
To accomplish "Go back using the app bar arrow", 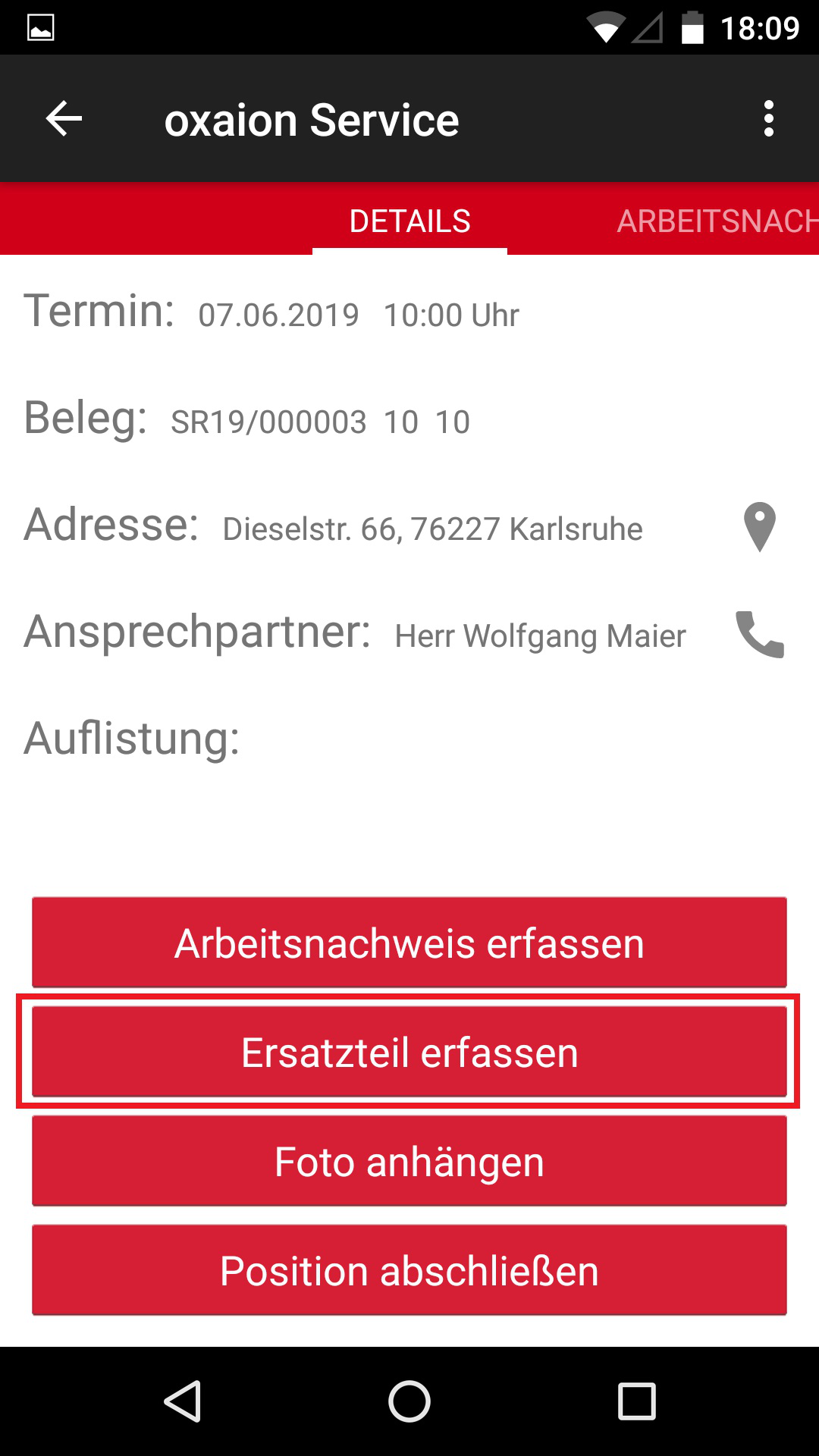I will tap(64, 119).
